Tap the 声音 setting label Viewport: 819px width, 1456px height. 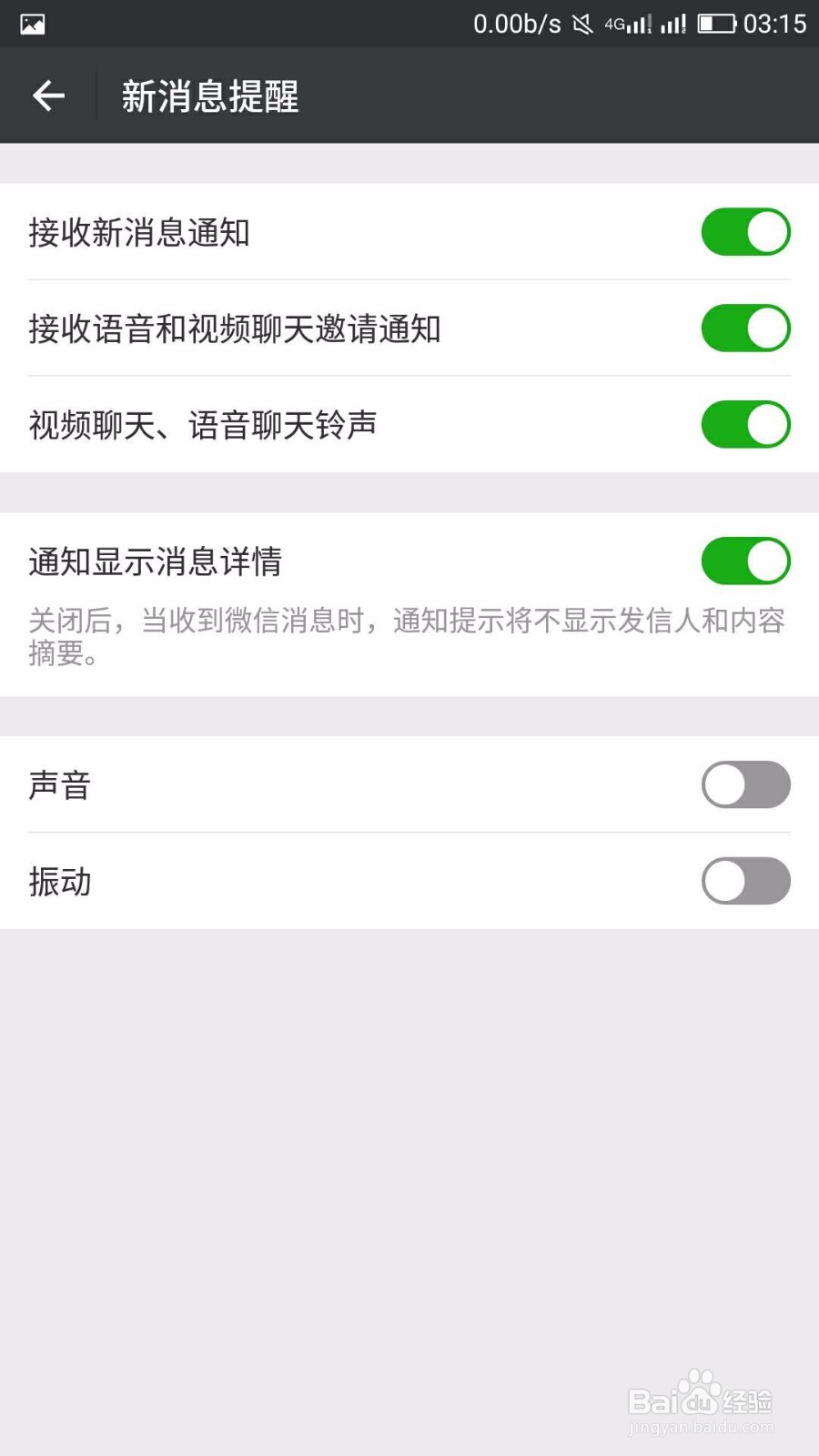pos(60,784)
